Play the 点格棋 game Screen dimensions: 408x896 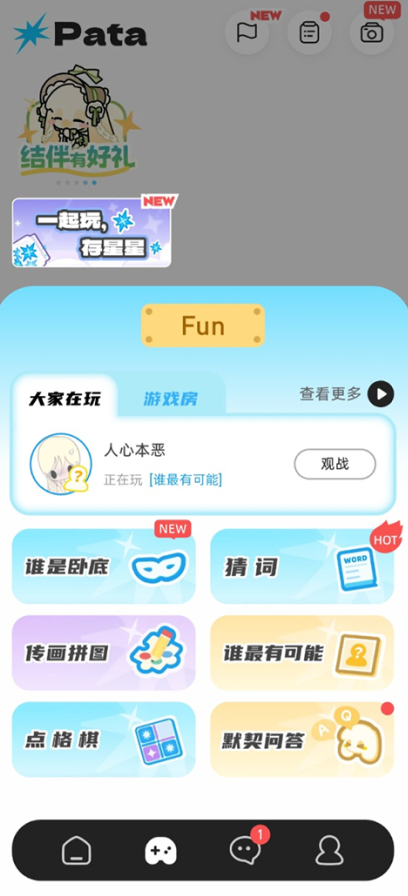tap(103, 739)
